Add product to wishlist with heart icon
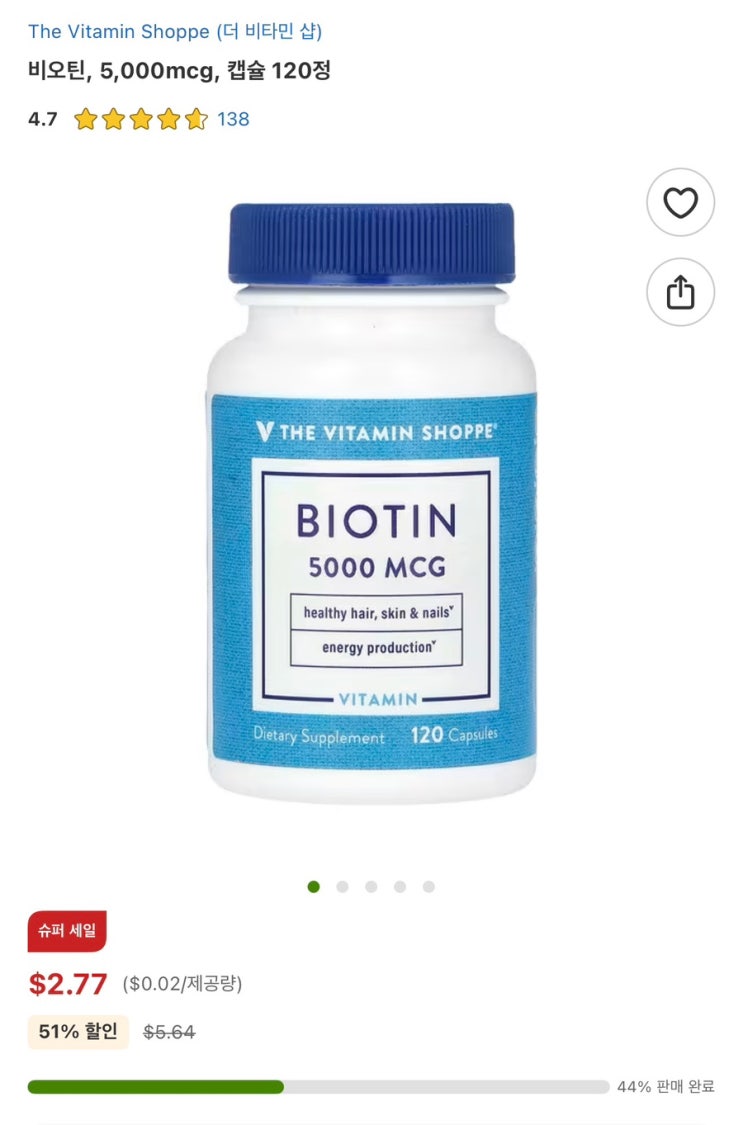 tap(680, 203)
